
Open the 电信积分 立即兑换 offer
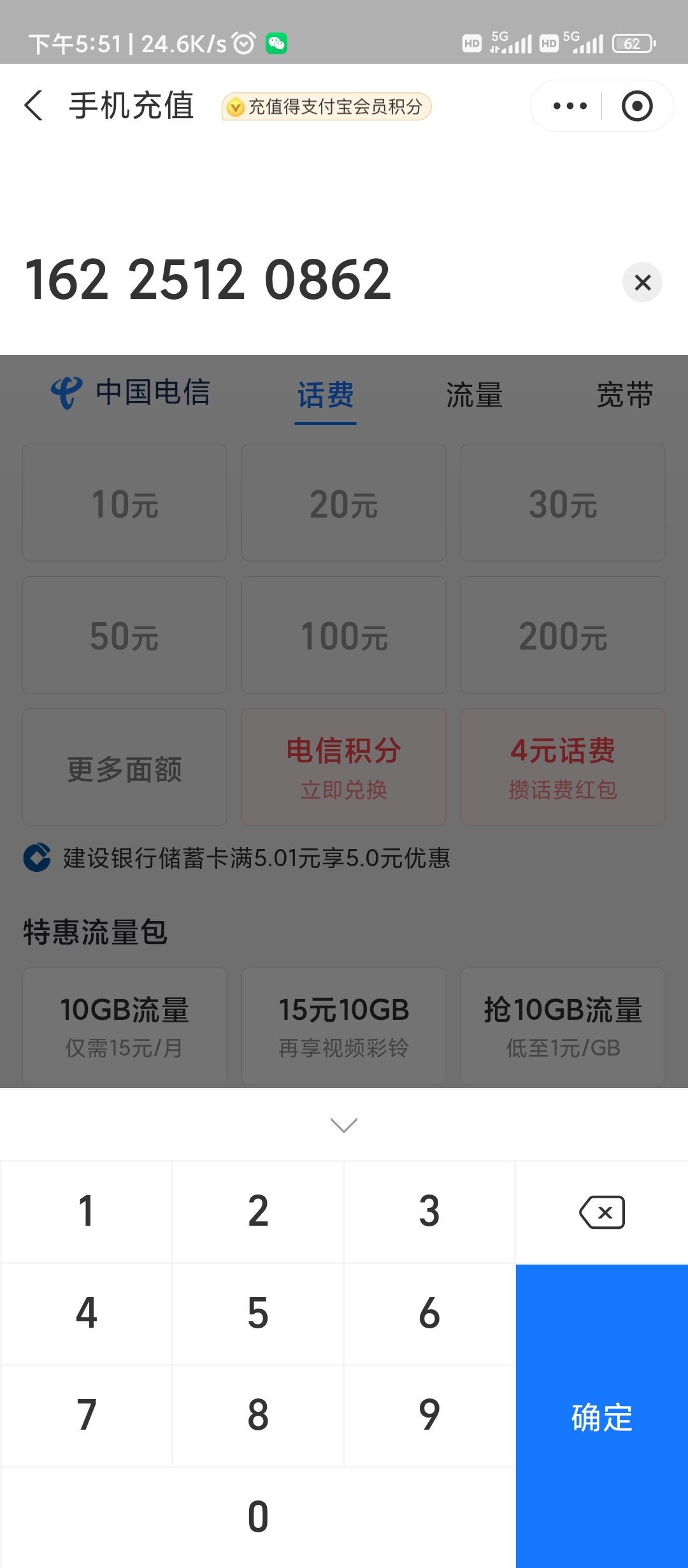click(344, 767)
